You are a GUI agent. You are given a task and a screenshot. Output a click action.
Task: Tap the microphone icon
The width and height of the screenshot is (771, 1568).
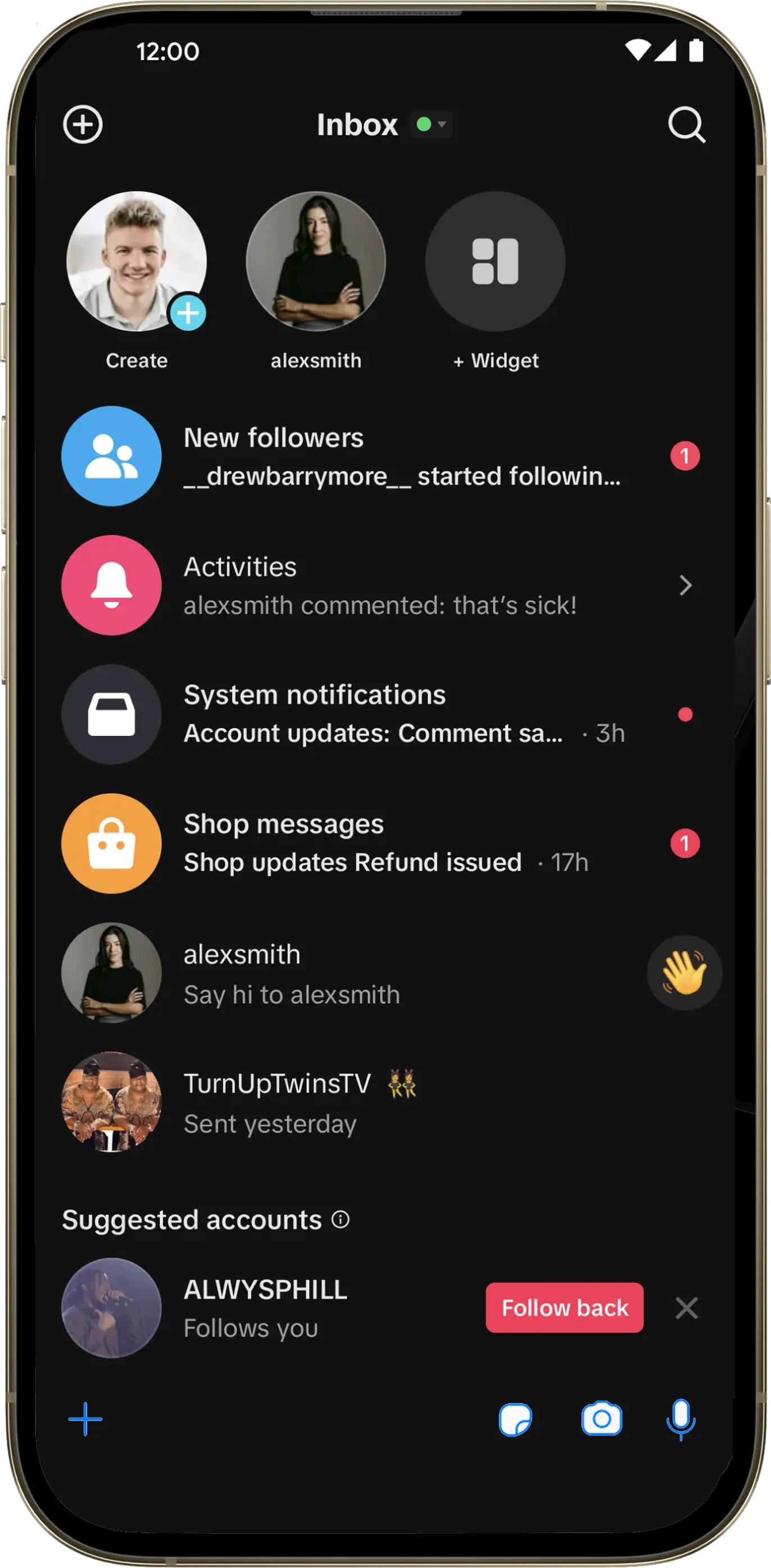pos(681,1420)
